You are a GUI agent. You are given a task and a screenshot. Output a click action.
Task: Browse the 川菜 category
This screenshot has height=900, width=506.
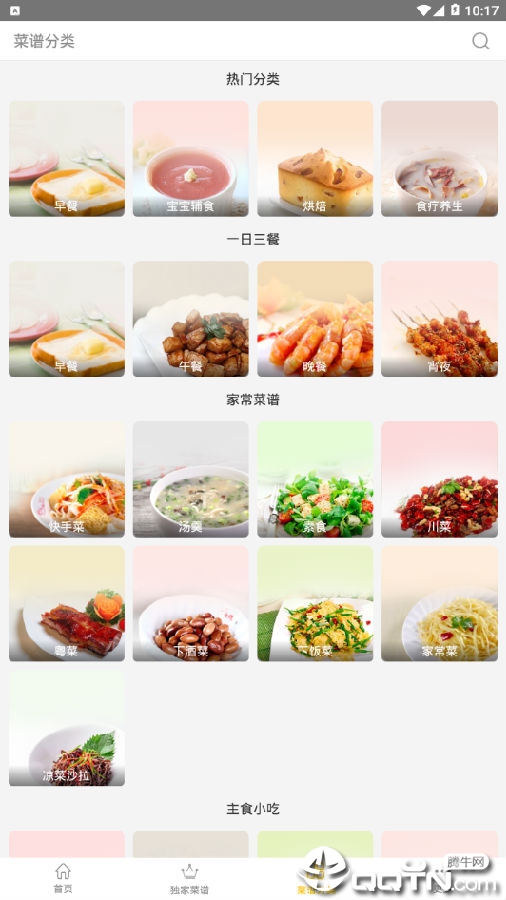(439, 479)
